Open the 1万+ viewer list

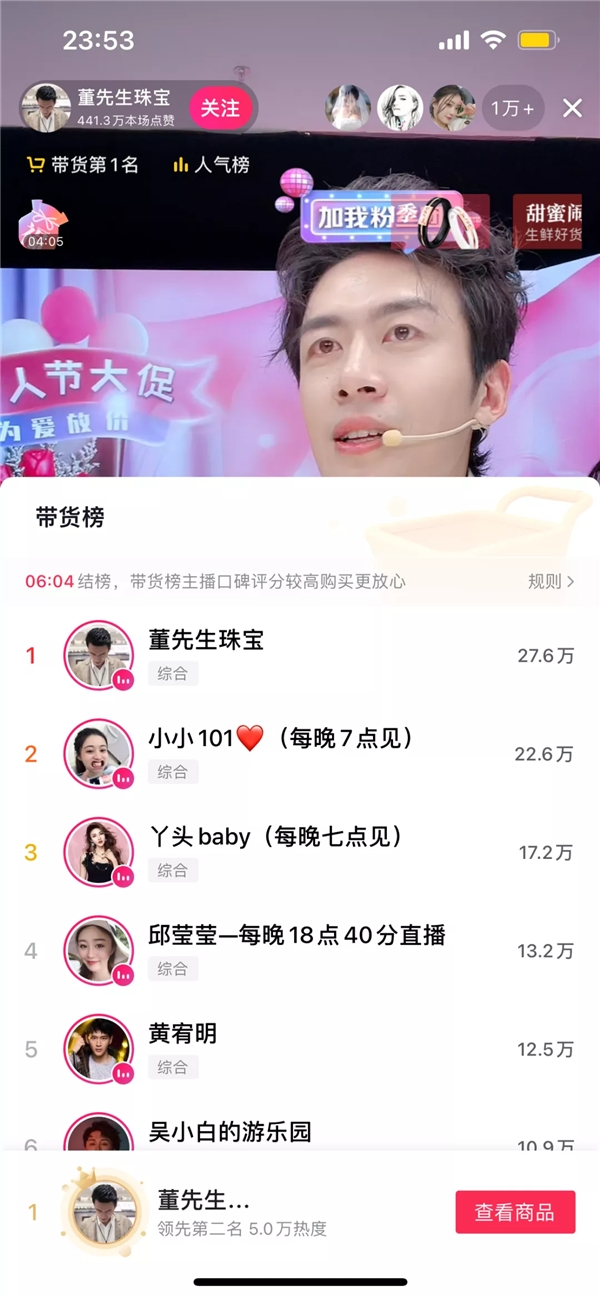pos(513,108)
